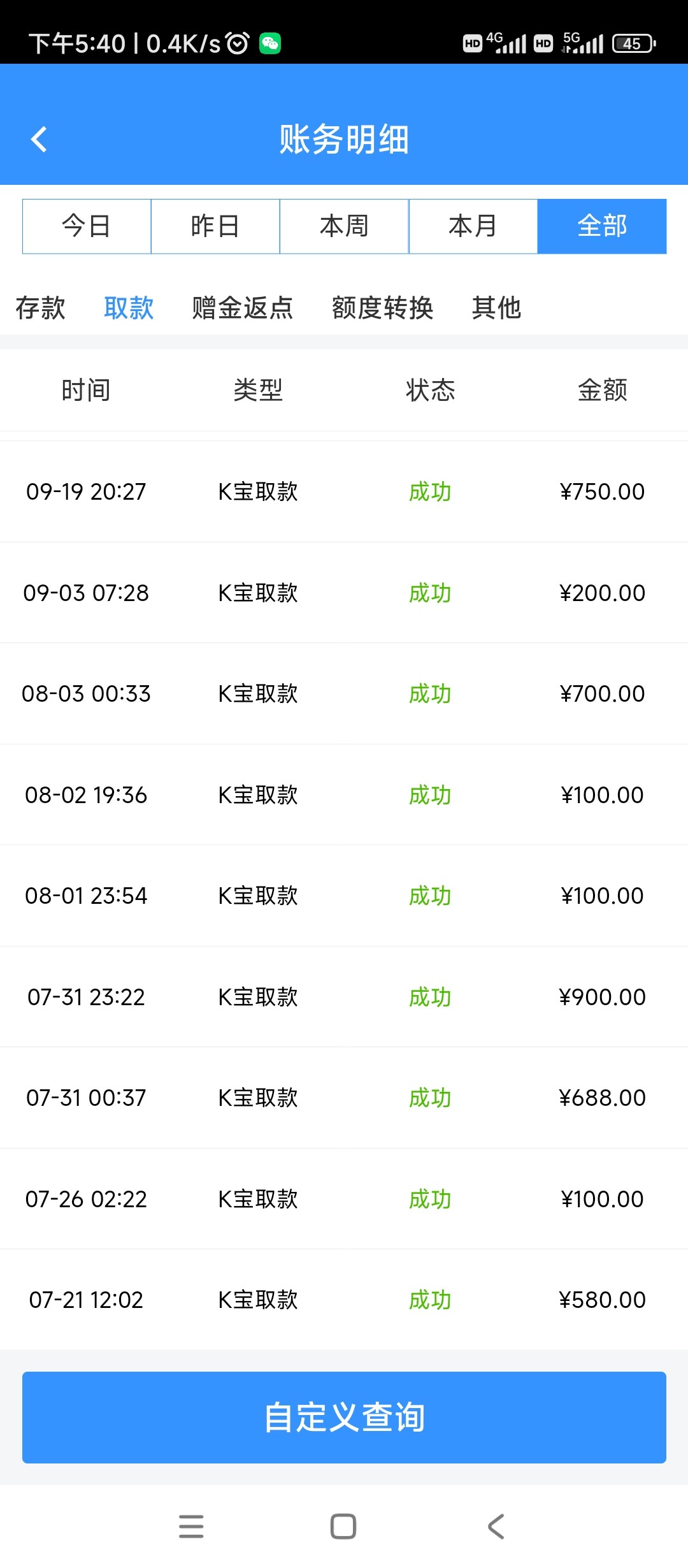Show records for 本周

point(344,226)
